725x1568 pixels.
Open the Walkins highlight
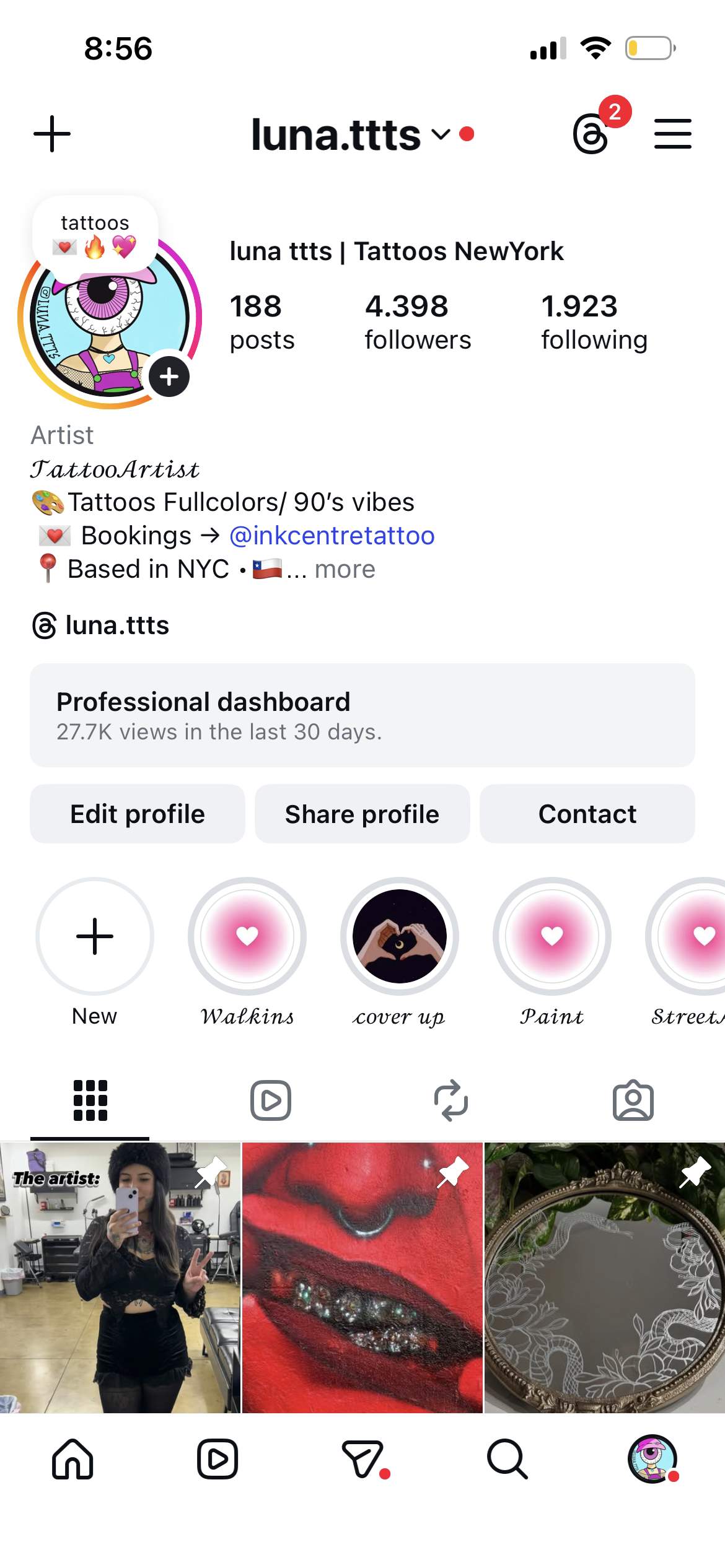[x=247, y=936]
